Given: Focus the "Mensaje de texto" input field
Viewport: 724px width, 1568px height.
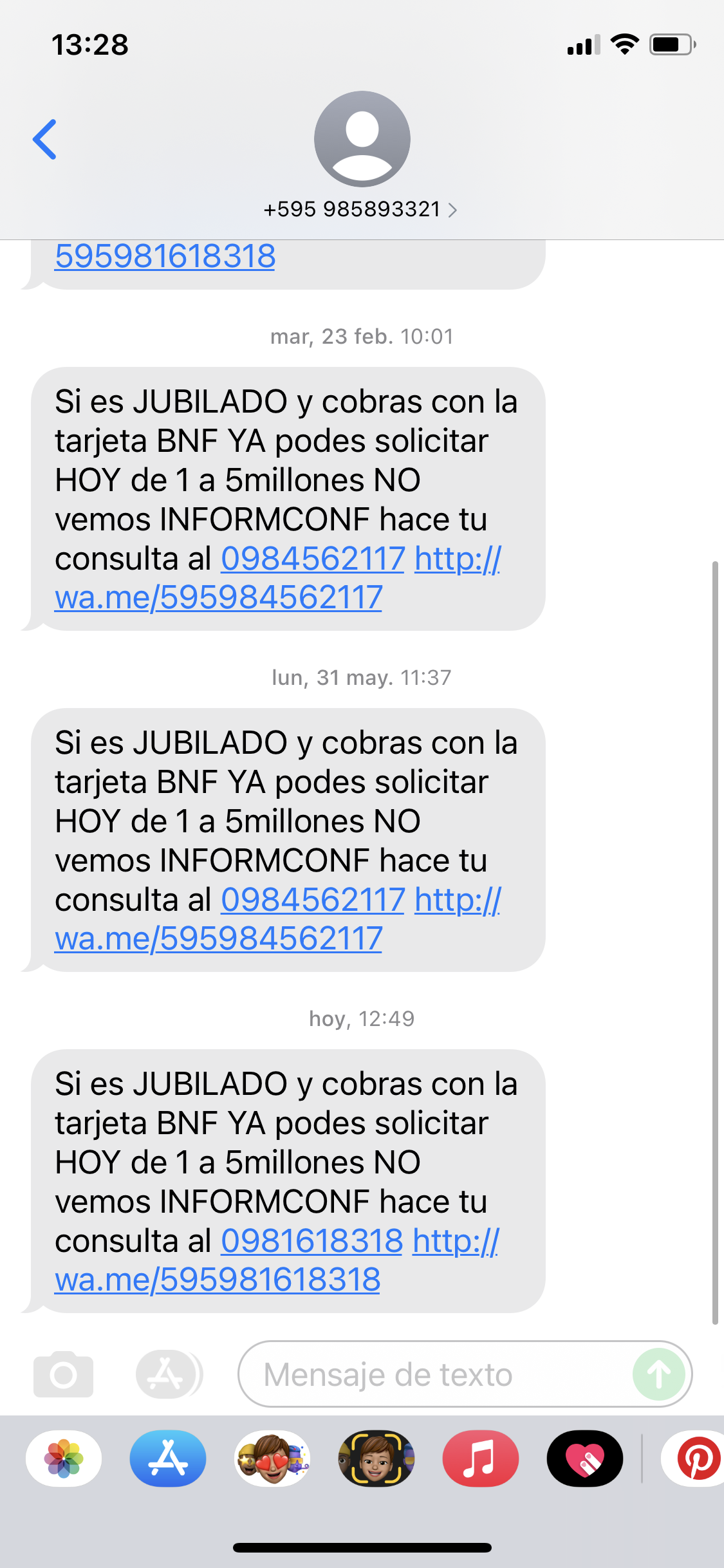Looking at the screenshot, I should tap(438, 1374).
